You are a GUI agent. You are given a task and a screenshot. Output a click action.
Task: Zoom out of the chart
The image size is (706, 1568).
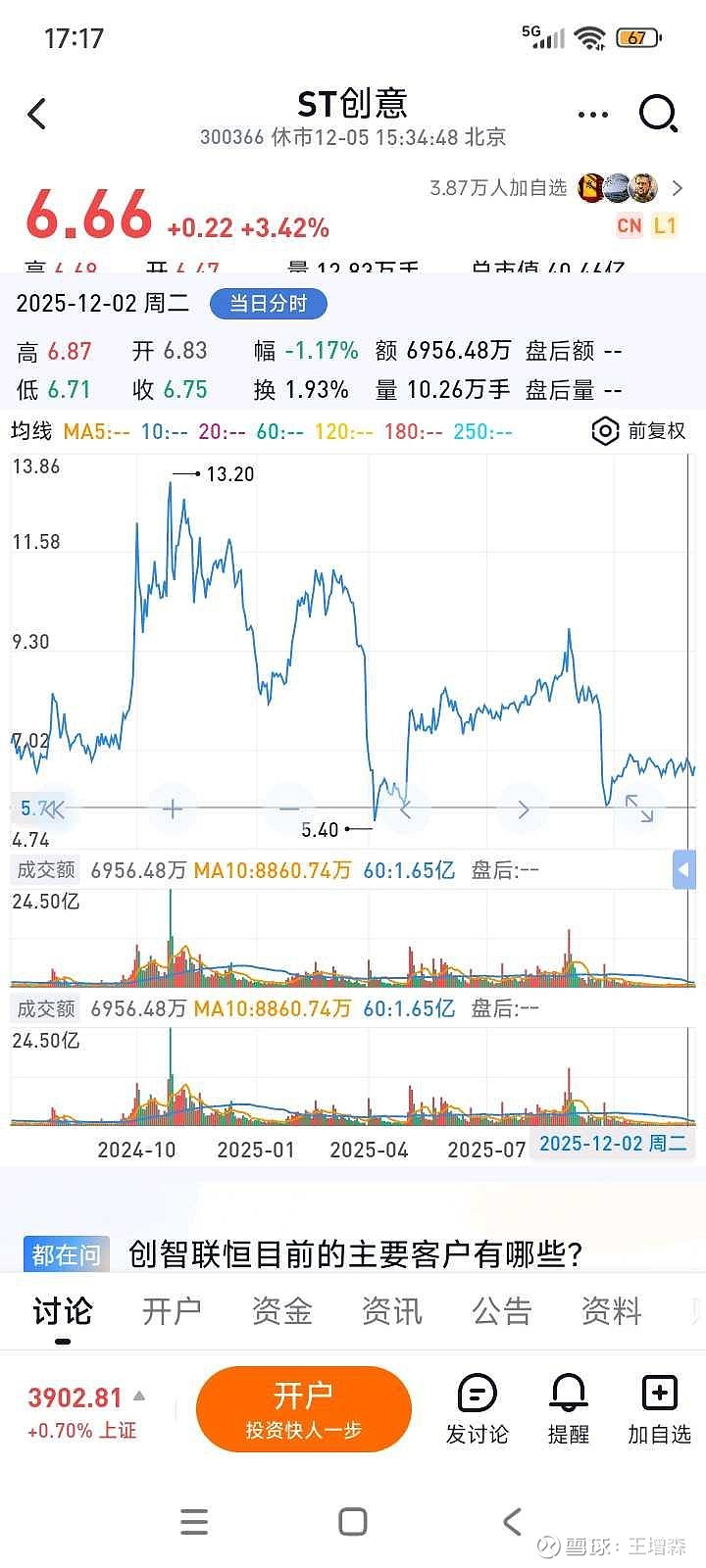(289, 809)
